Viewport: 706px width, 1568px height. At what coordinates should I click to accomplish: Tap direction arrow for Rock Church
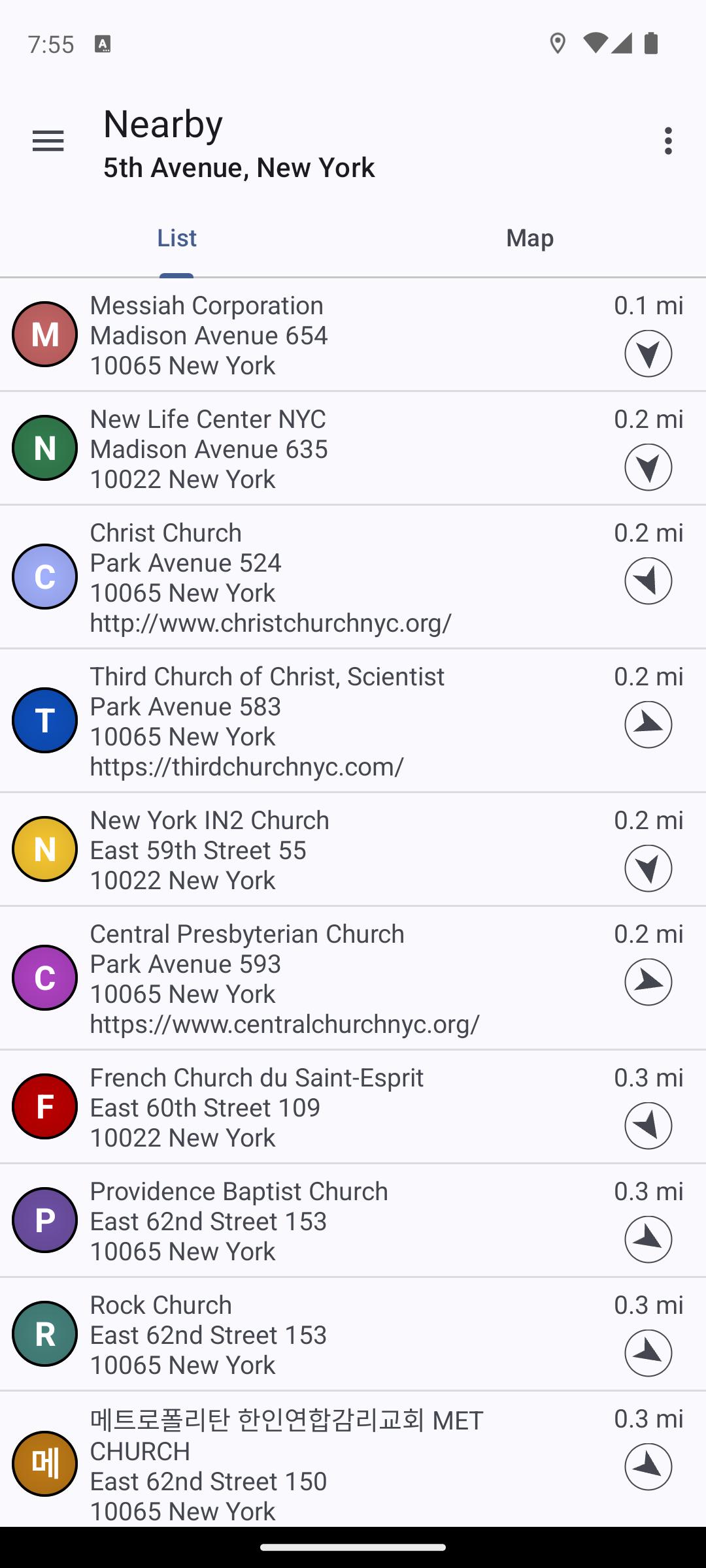coord(648,1353)
